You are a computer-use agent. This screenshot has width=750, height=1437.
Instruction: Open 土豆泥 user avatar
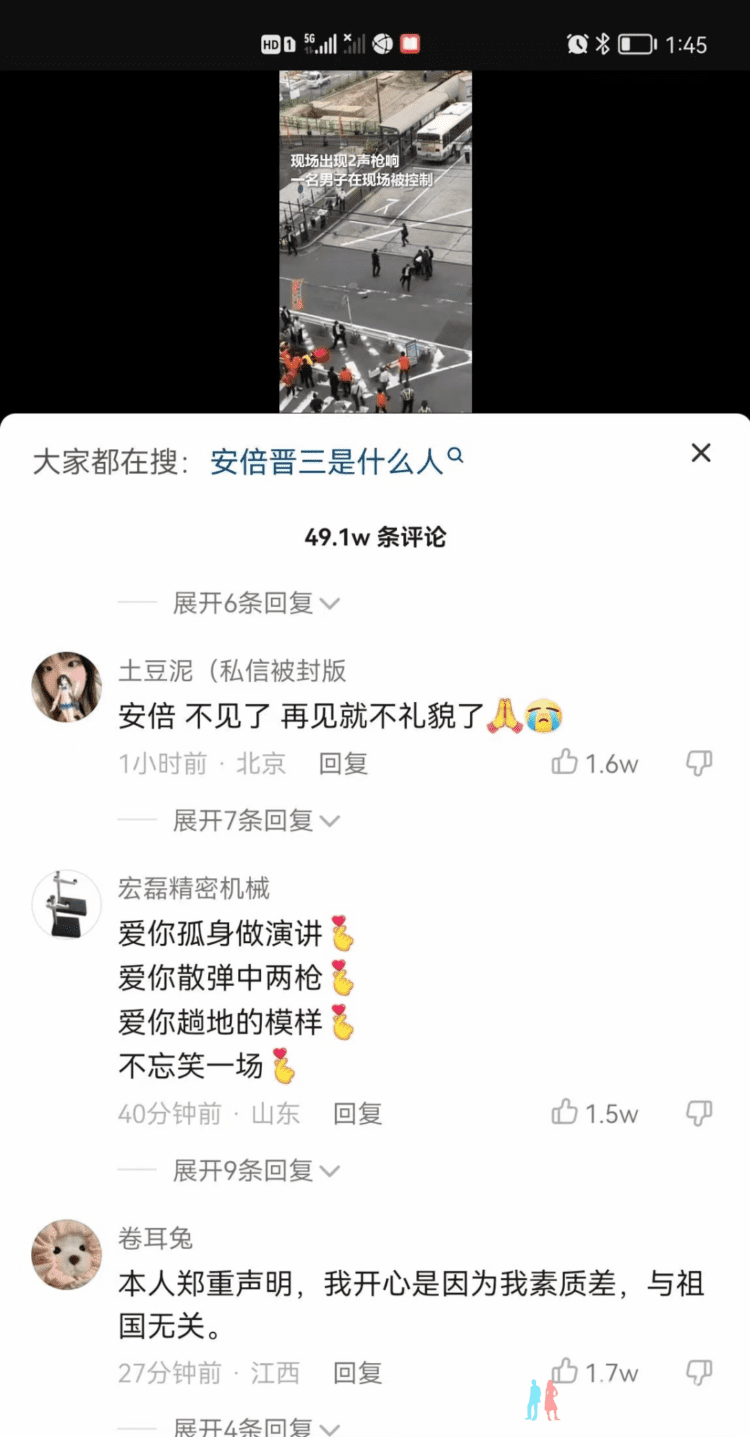[67, 687]
